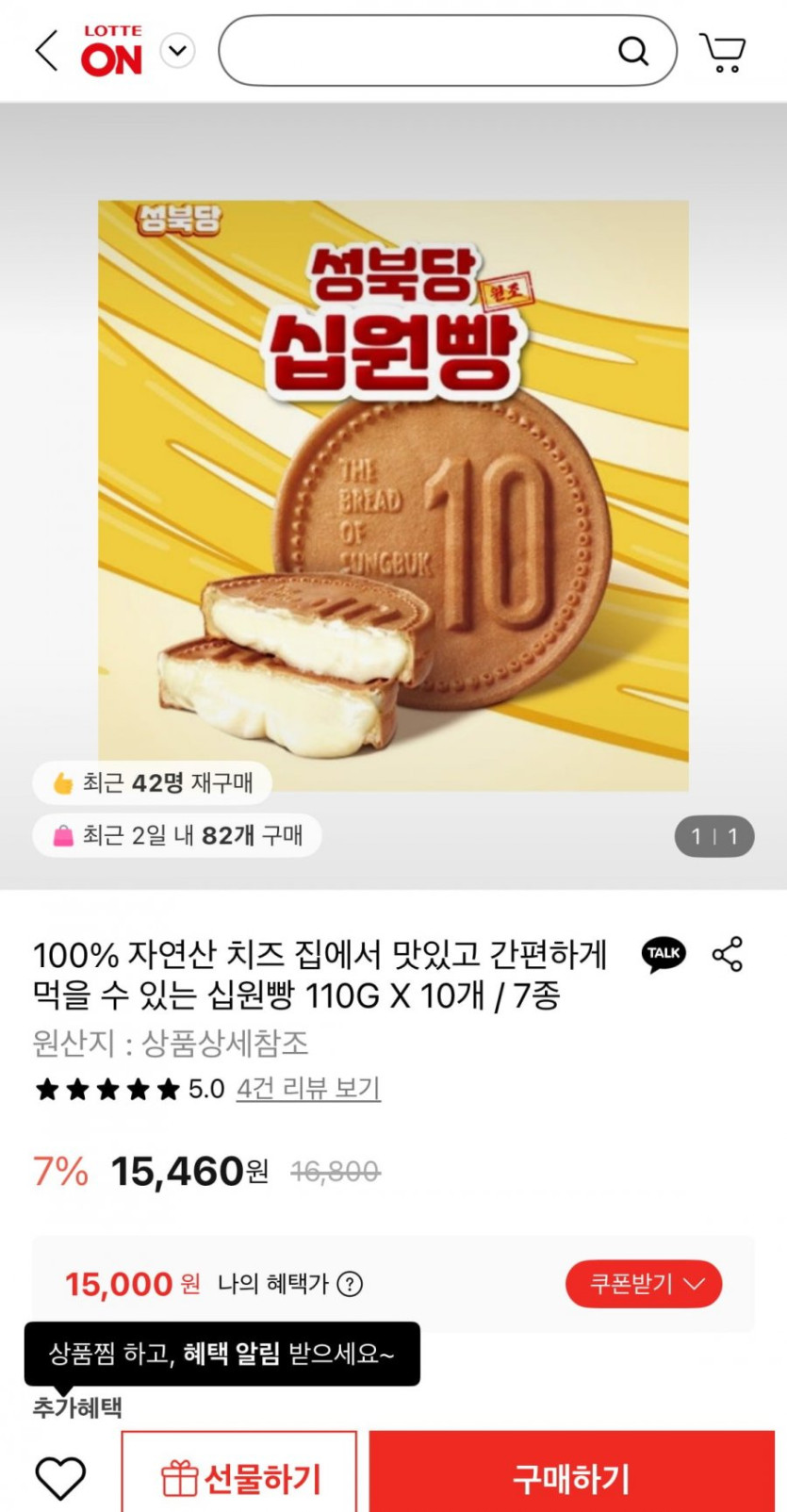Search using the magnifier icon
Image resolution: width=787 pixels, height=1512 pixels.
point(633,51)
